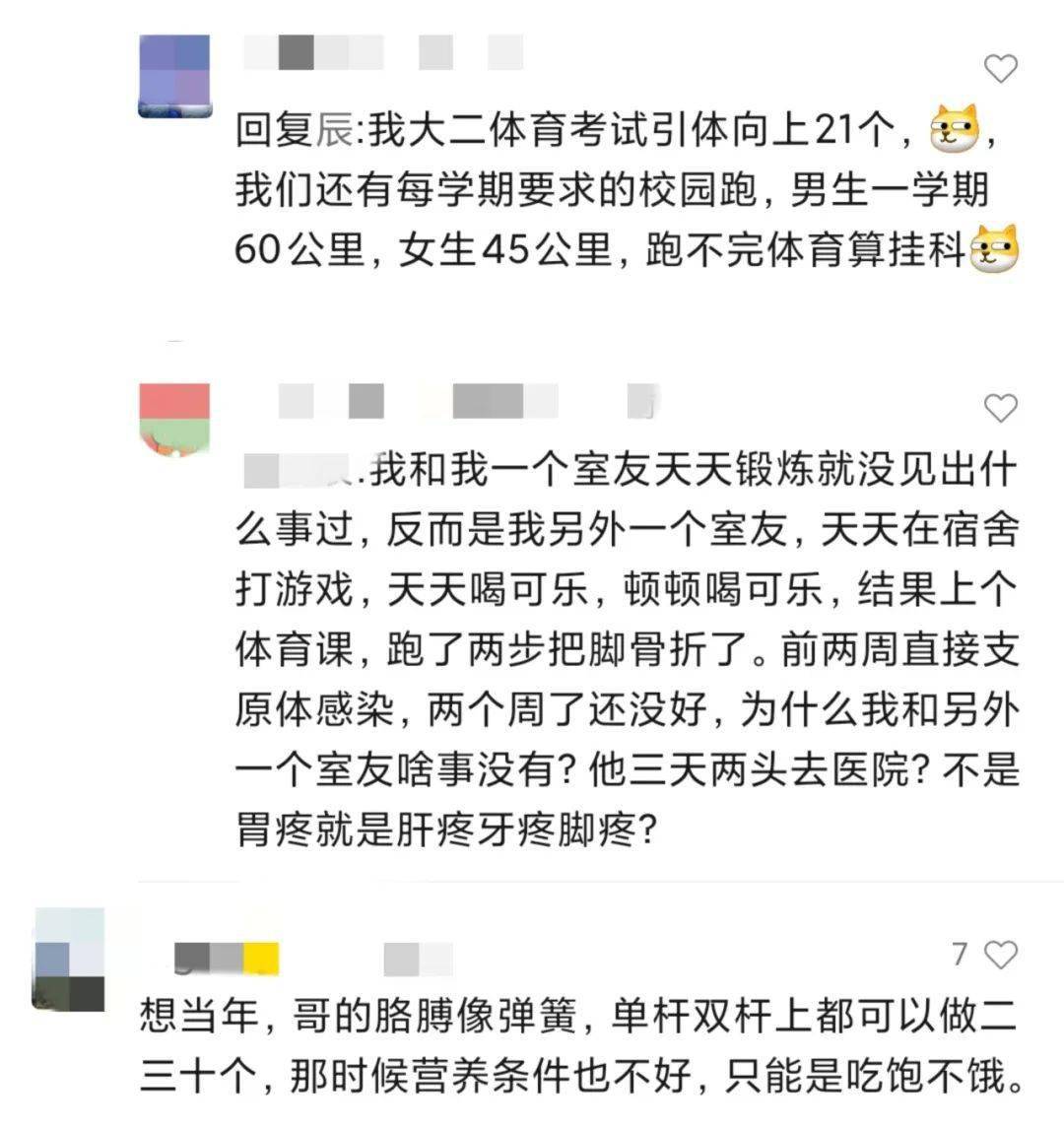
Task: Like the comment about 引体向上21个
Action: [1001, 68]
